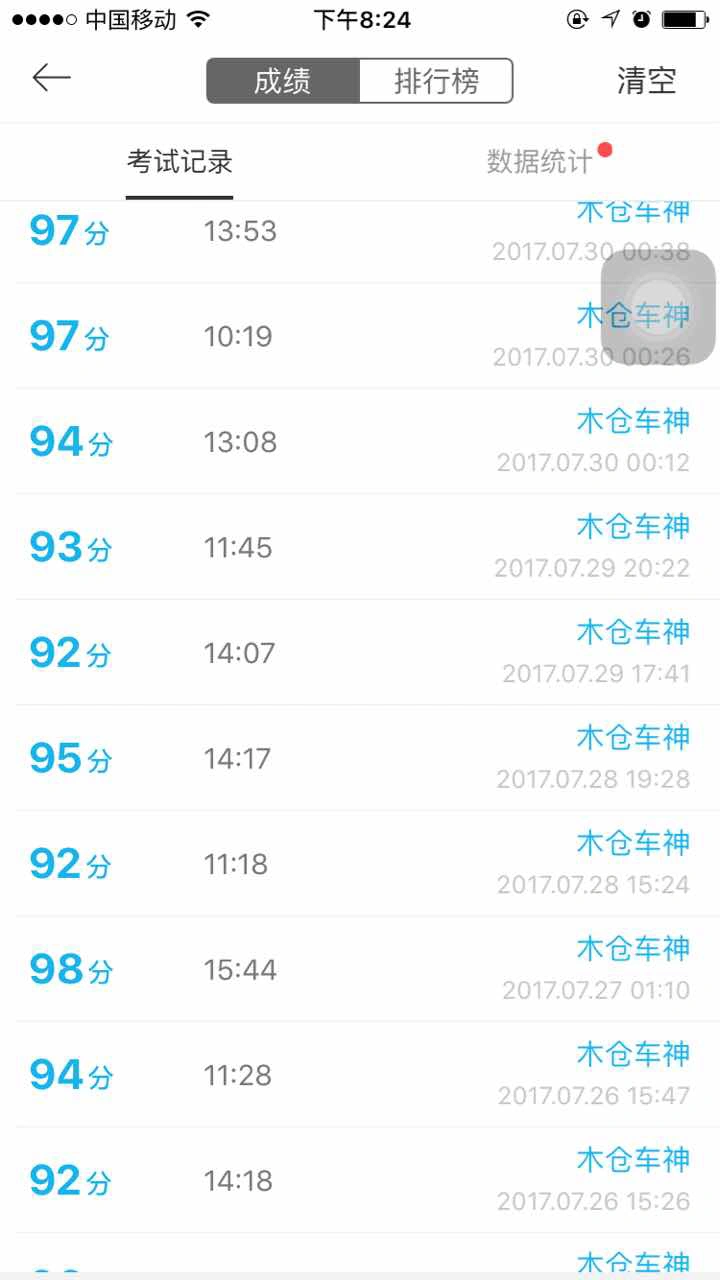The width and height of the screenshot is (720, 1280).
Task: Open the 考试记录 tab
Action: click(180, 161)
